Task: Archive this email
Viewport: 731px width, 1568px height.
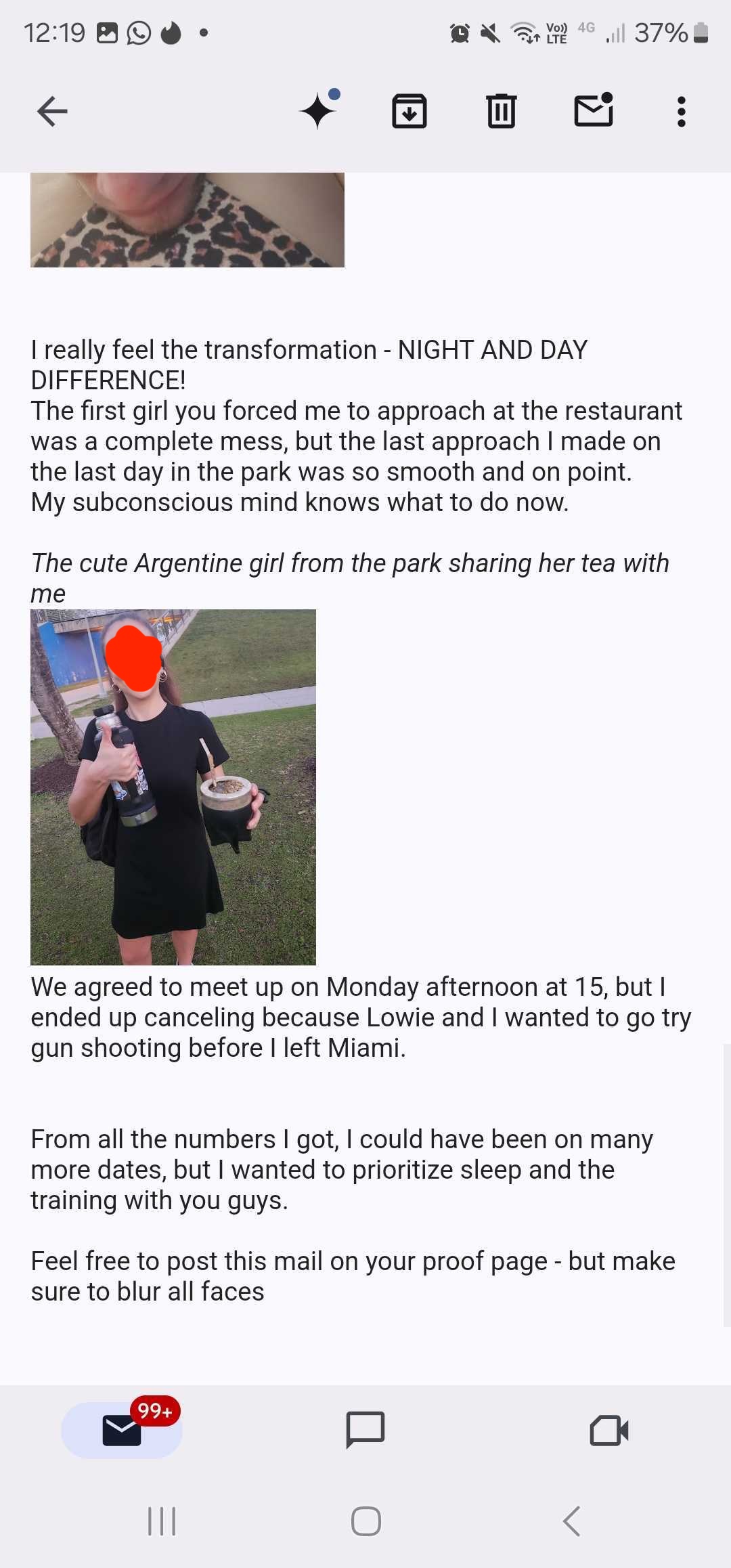Action: pyautogui.click(x=409, y=112)
